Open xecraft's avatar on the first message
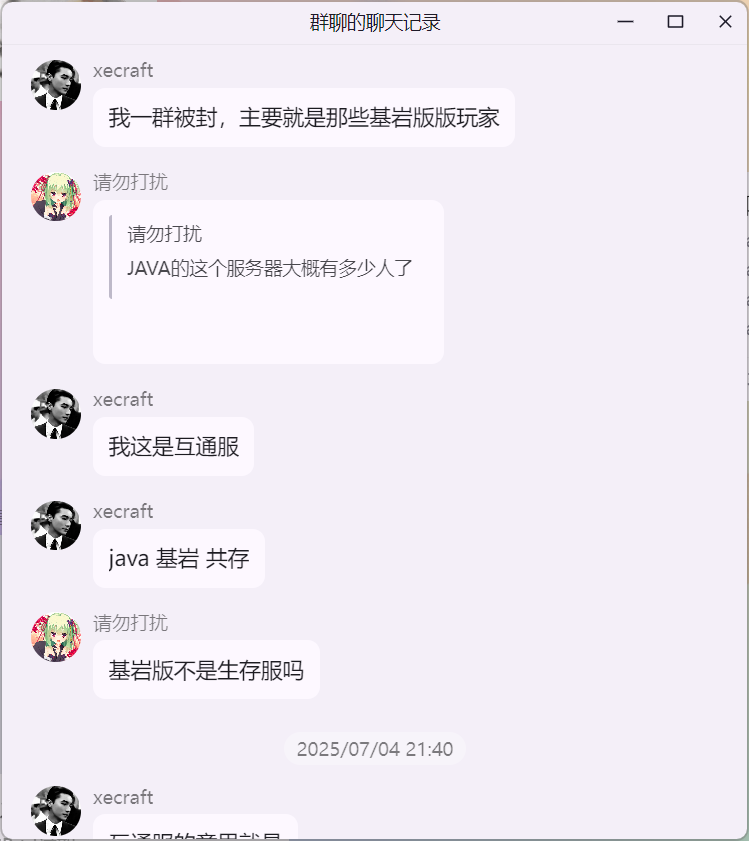The image size is (749, 841). [x=56, y=85]
